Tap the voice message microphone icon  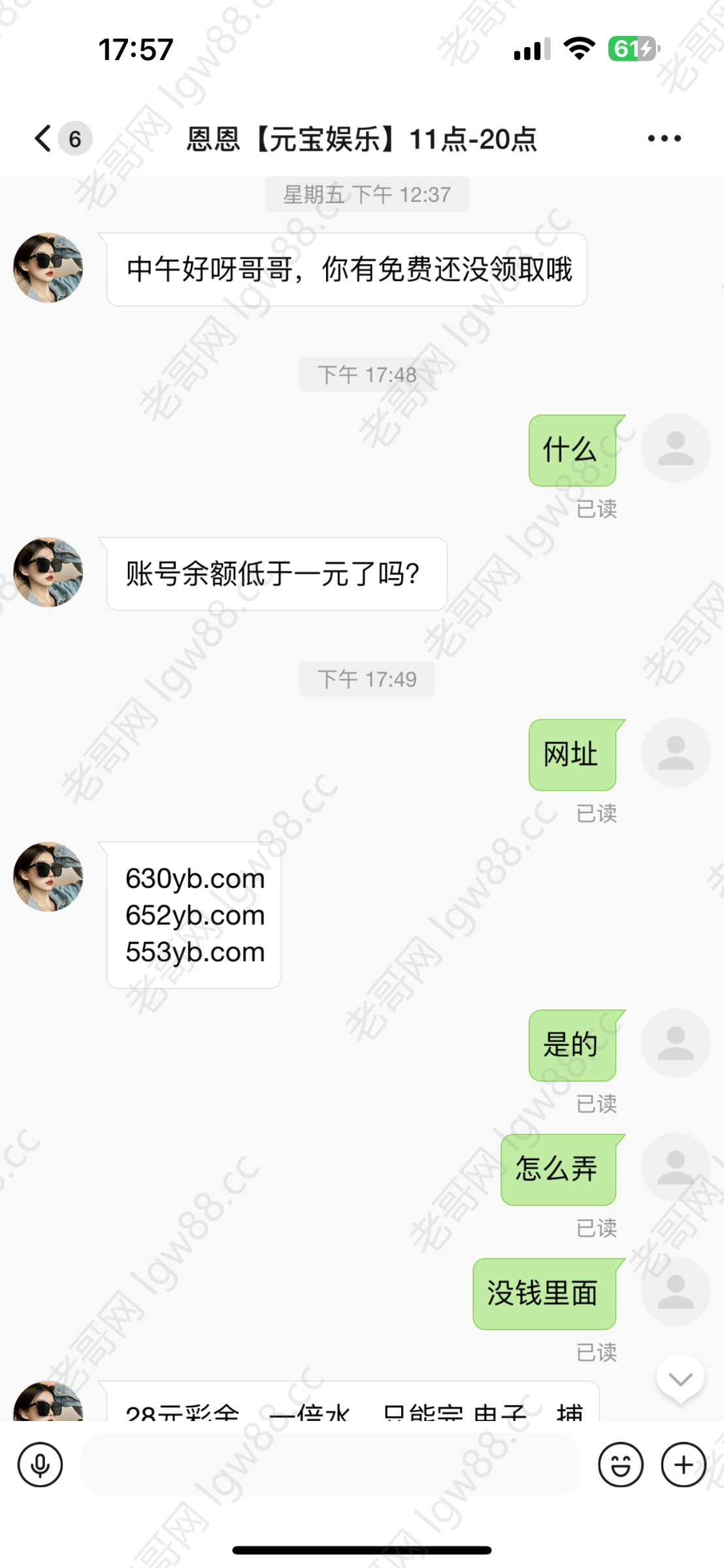pos(41,1465)
